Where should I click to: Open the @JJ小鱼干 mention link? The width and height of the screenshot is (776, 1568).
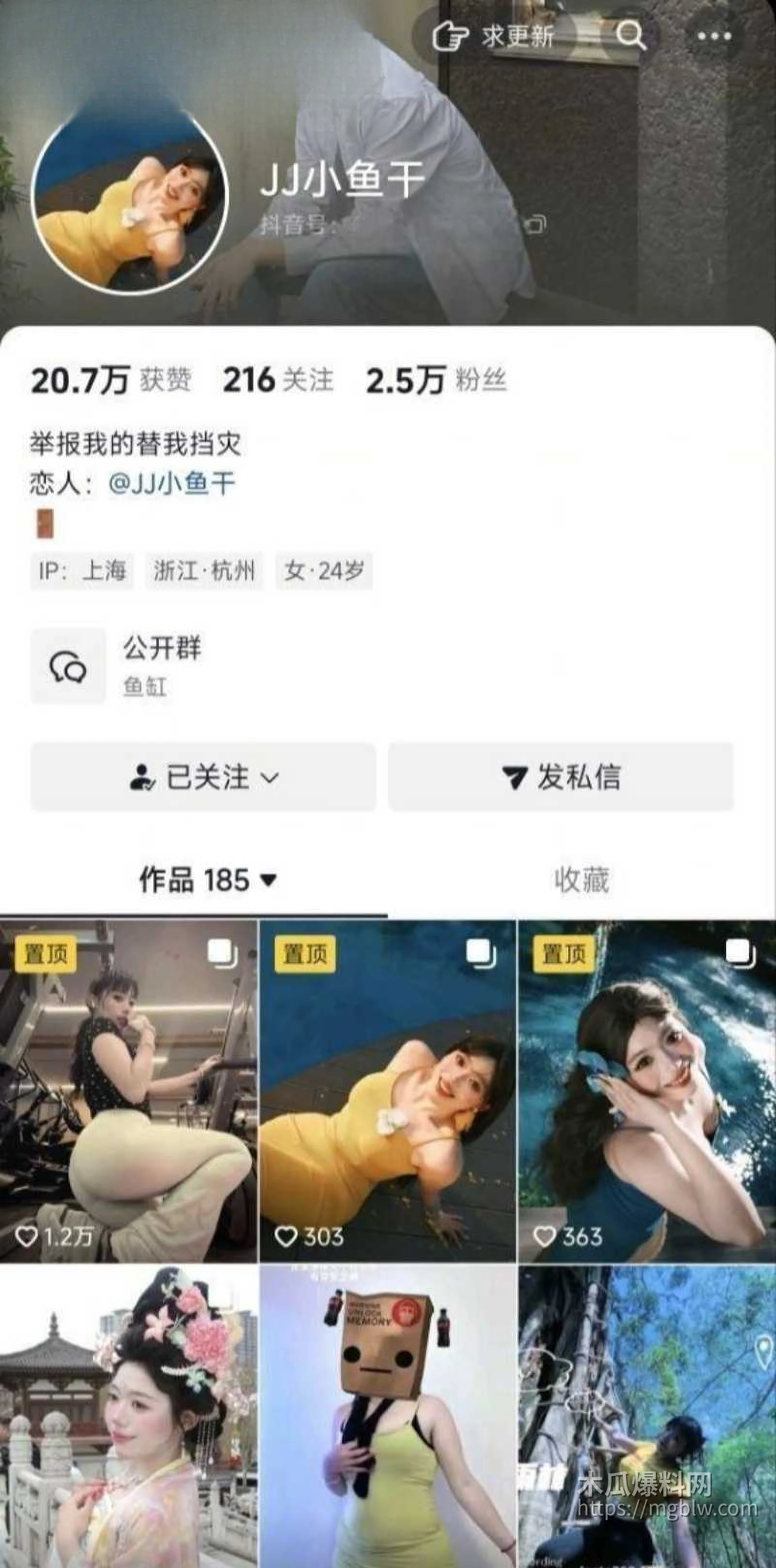[x=172, y=483]
